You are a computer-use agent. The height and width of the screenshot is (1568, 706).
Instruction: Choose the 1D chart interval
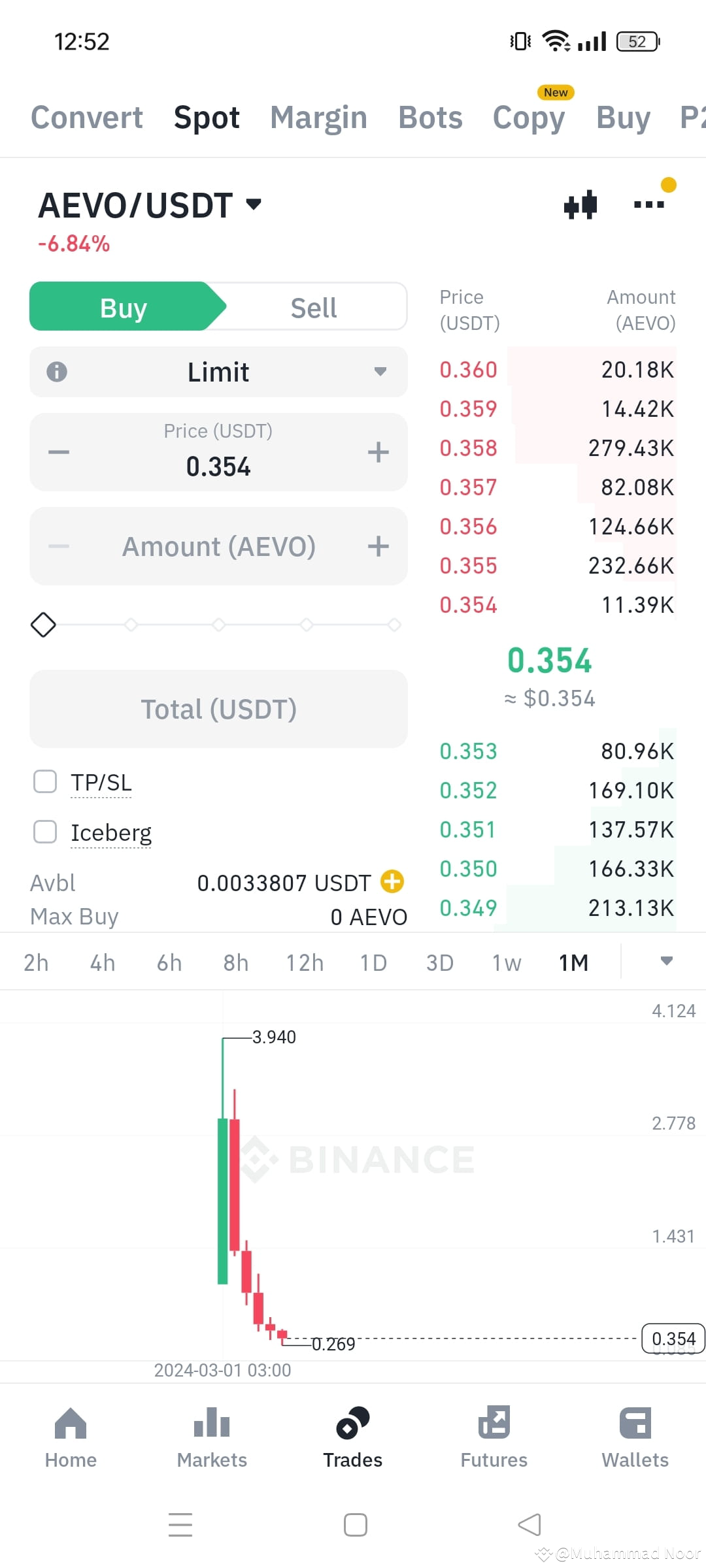[373, 962]
